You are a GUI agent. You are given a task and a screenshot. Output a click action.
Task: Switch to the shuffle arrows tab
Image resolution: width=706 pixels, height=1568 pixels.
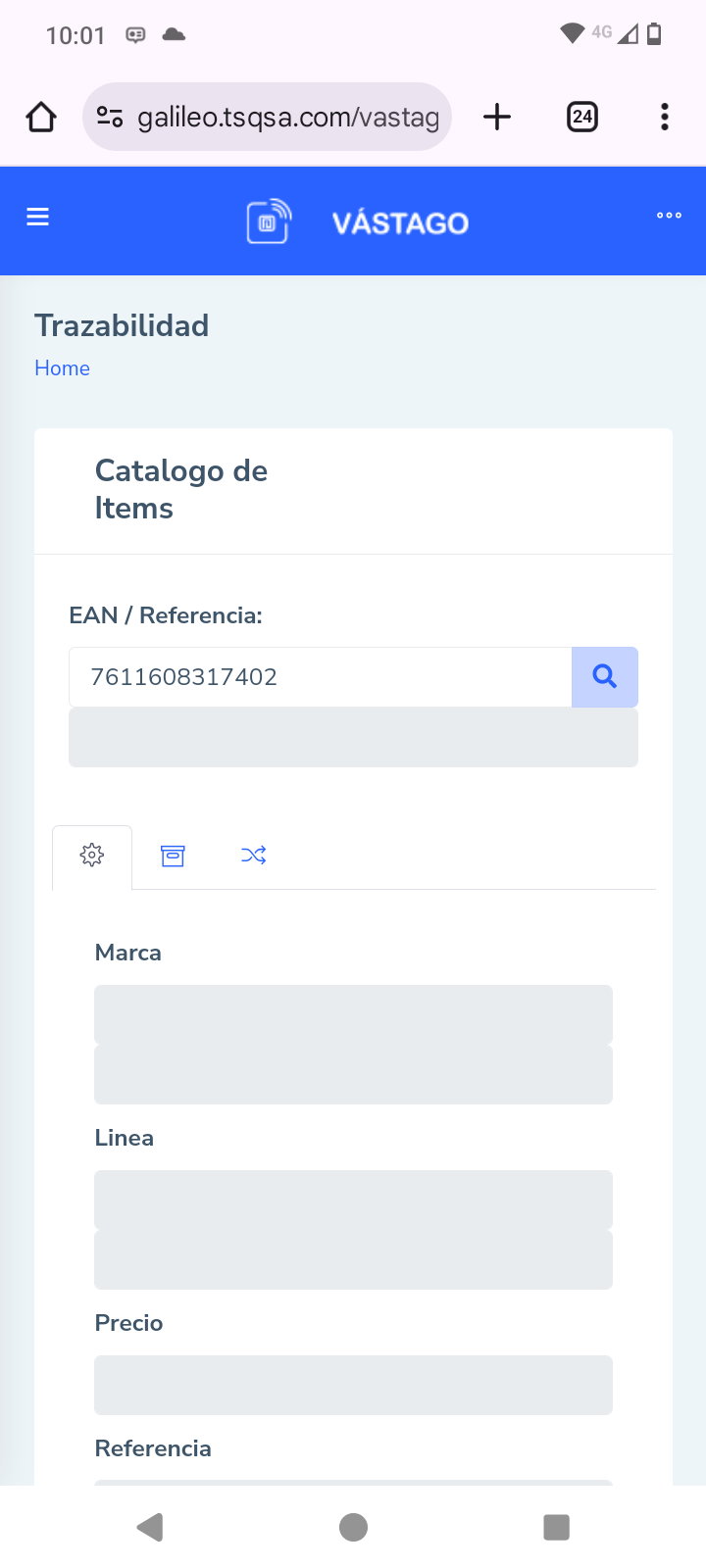tap(253, 856)
